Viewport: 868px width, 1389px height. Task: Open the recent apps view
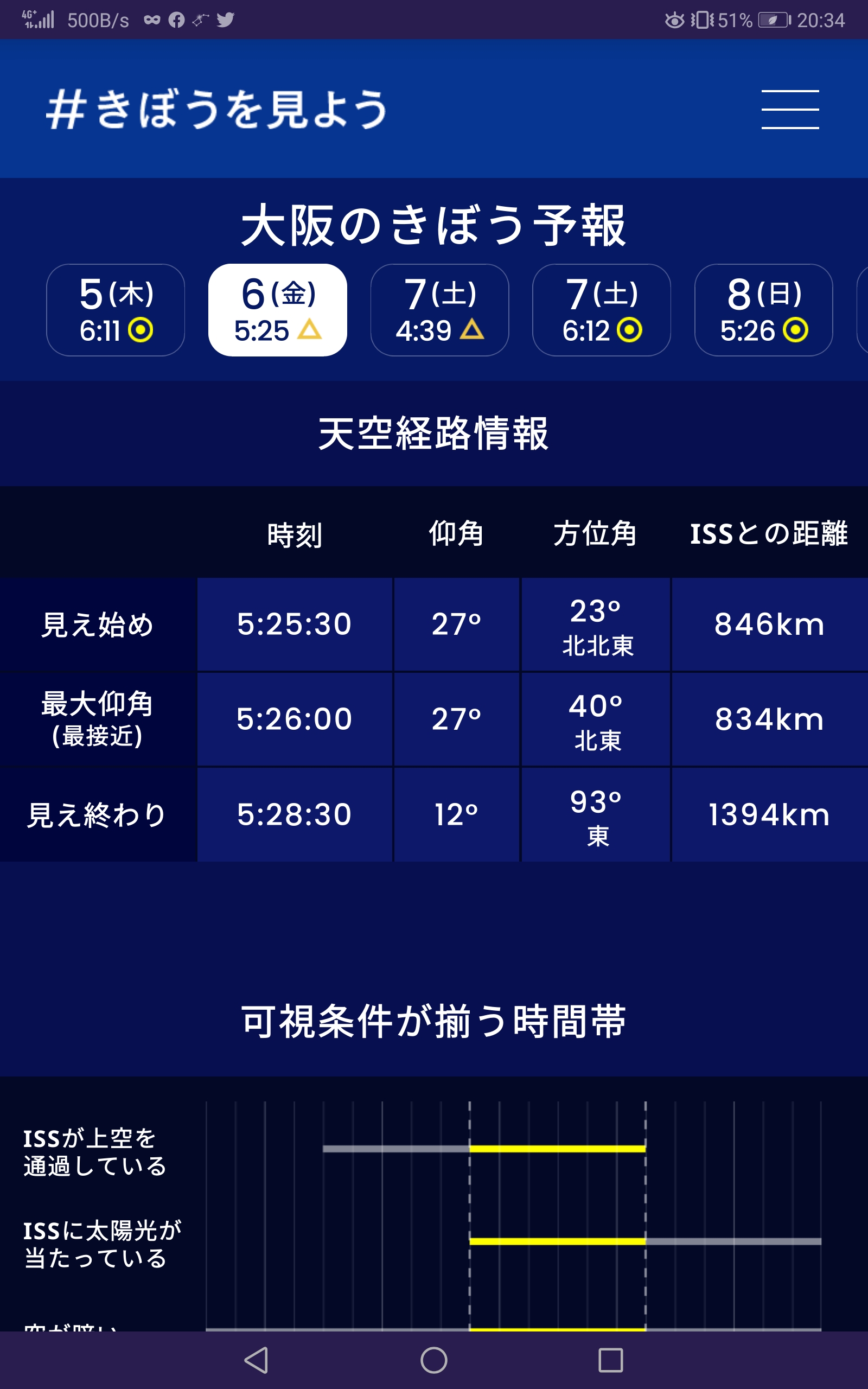click(611, 1360)
